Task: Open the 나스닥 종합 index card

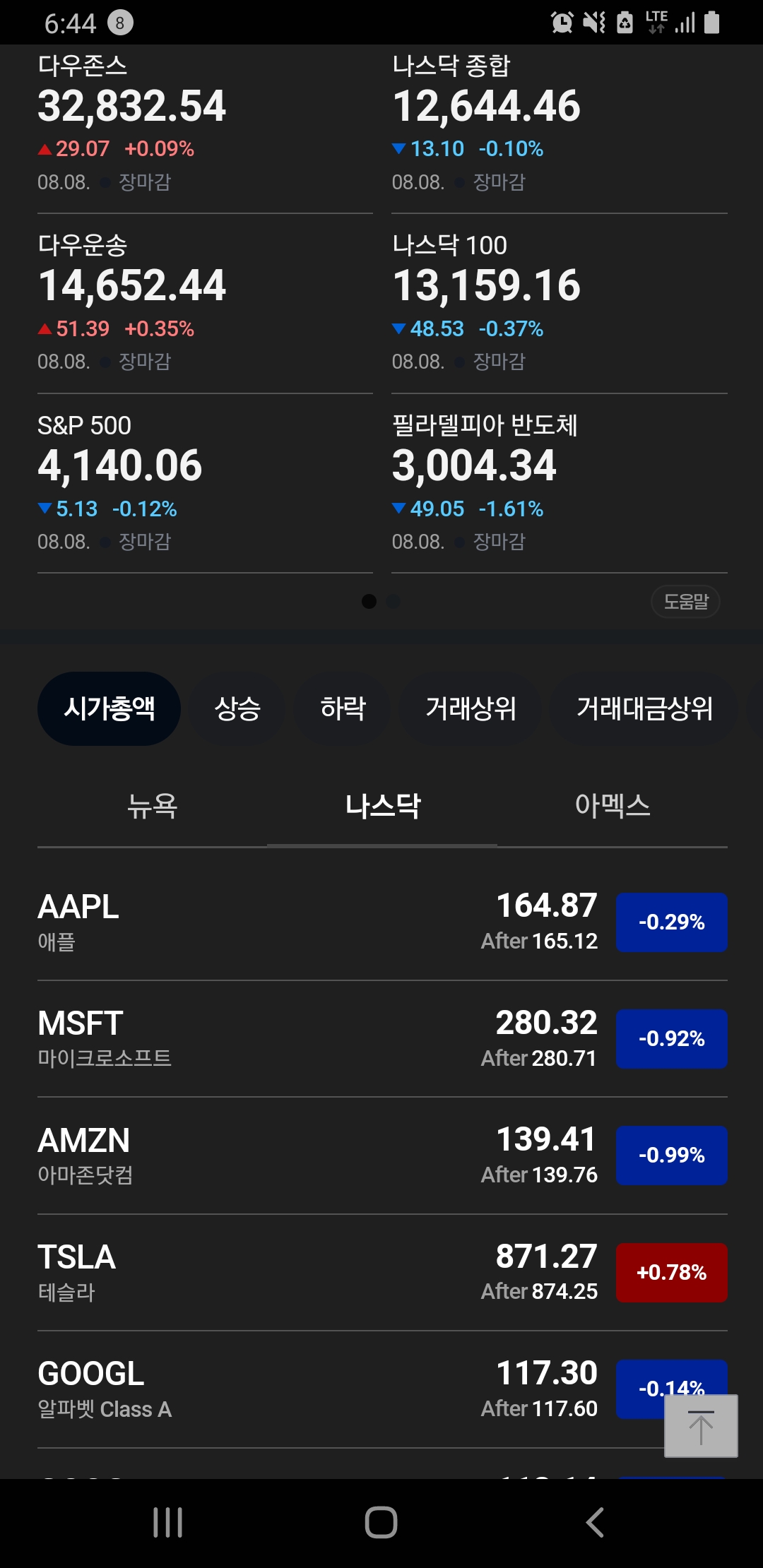Action: pos(560,129)
